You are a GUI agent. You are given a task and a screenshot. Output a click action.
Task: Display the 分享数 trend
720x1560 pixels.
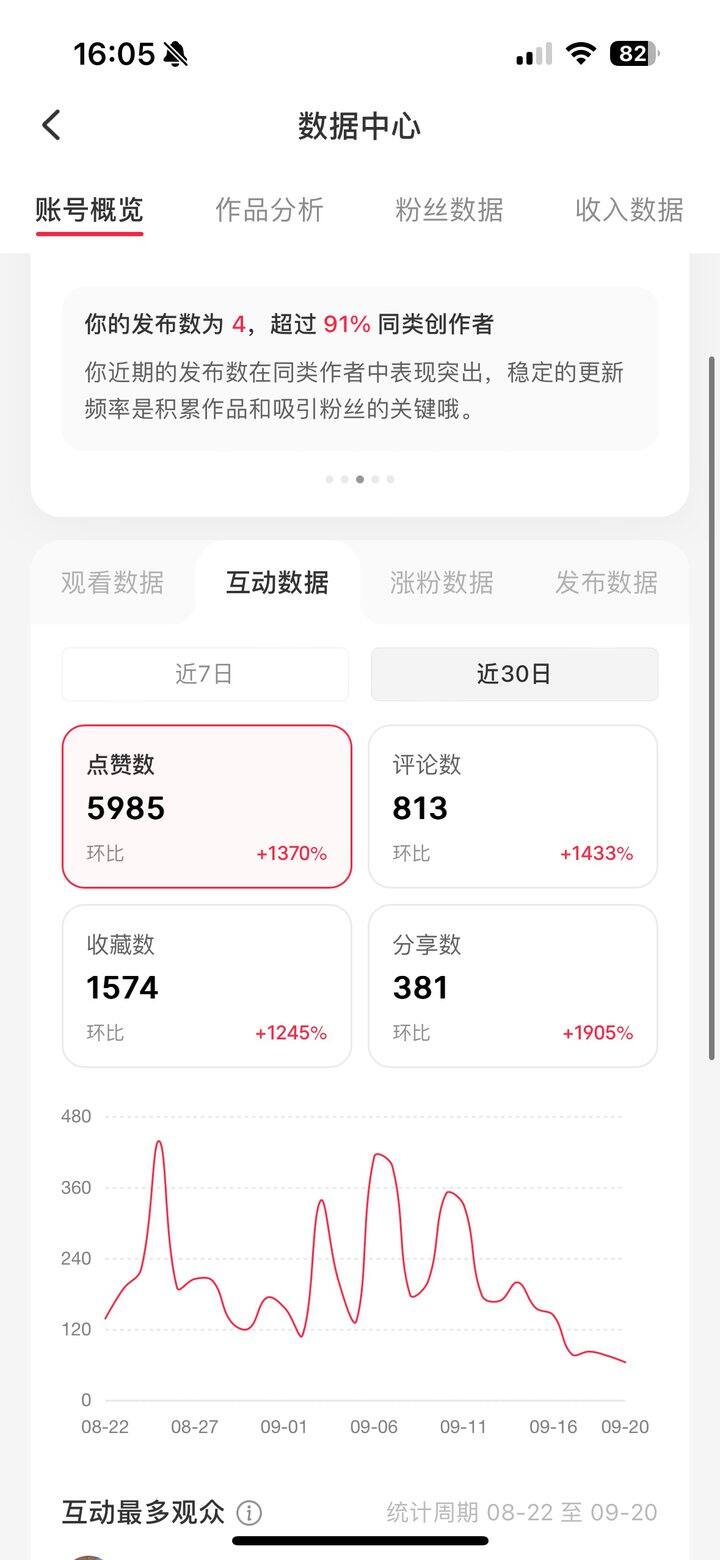513,986
